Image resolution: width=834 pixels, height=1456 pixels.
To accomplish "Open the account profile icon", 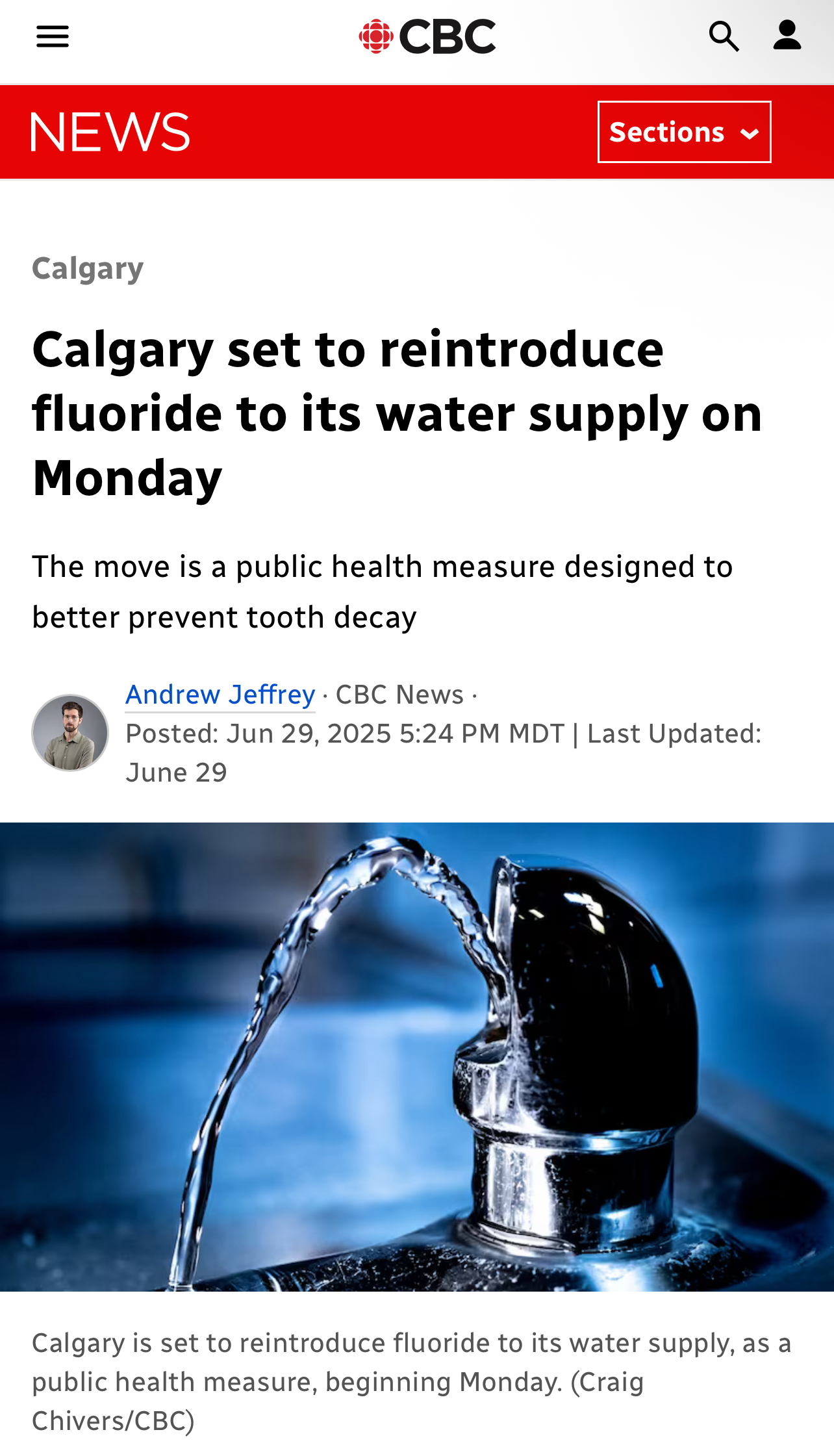I will click(x=787, y=35).
